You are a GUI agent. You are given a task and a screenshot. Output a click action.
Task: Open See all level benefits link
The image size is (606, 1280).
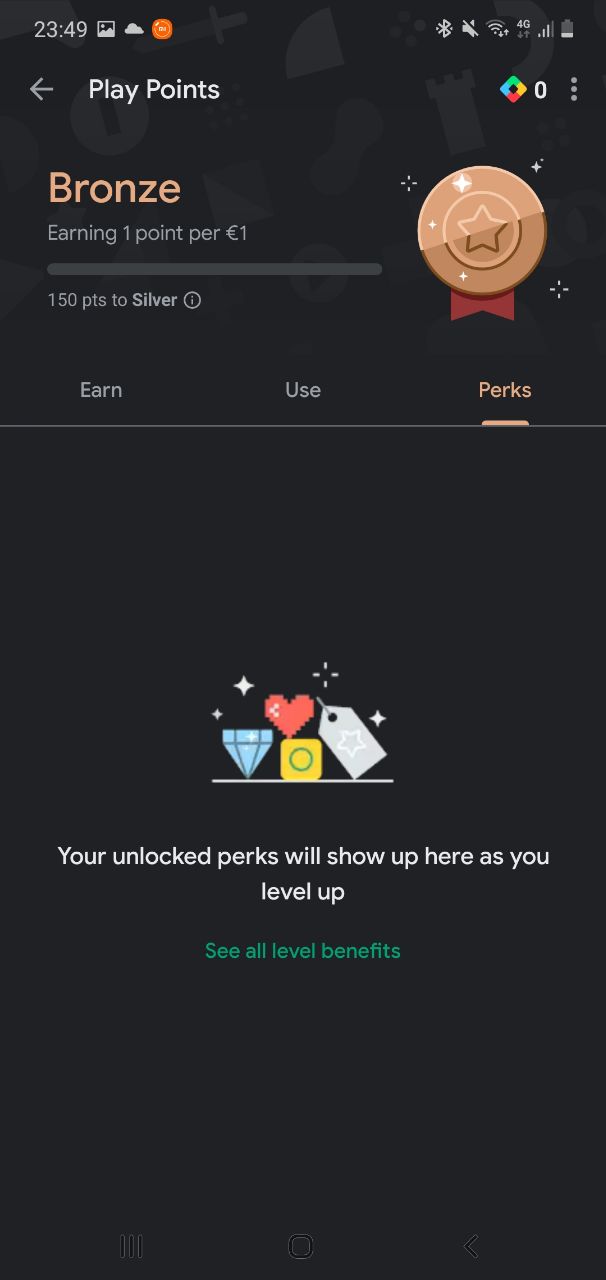302,951
